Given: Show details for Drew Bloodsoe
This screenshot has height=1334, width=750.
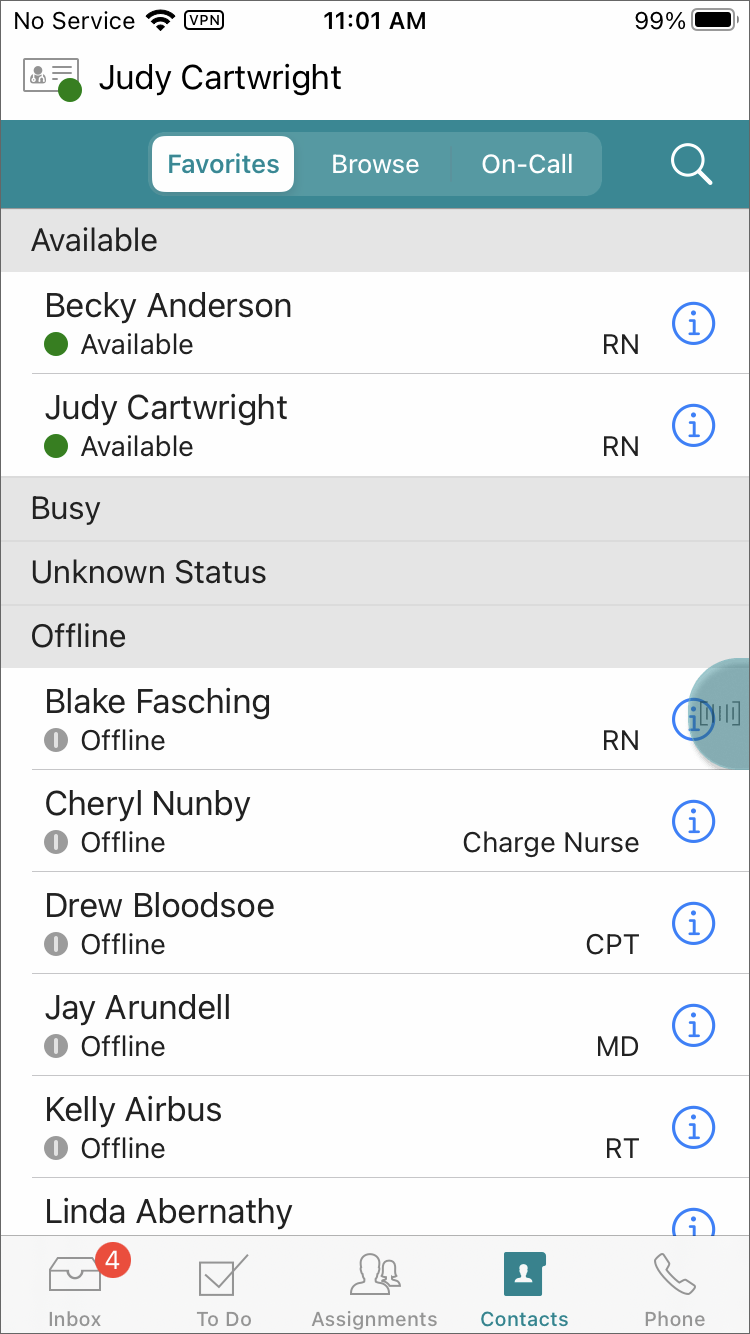Looking at the screenshot, I should [x=693, y=923].
